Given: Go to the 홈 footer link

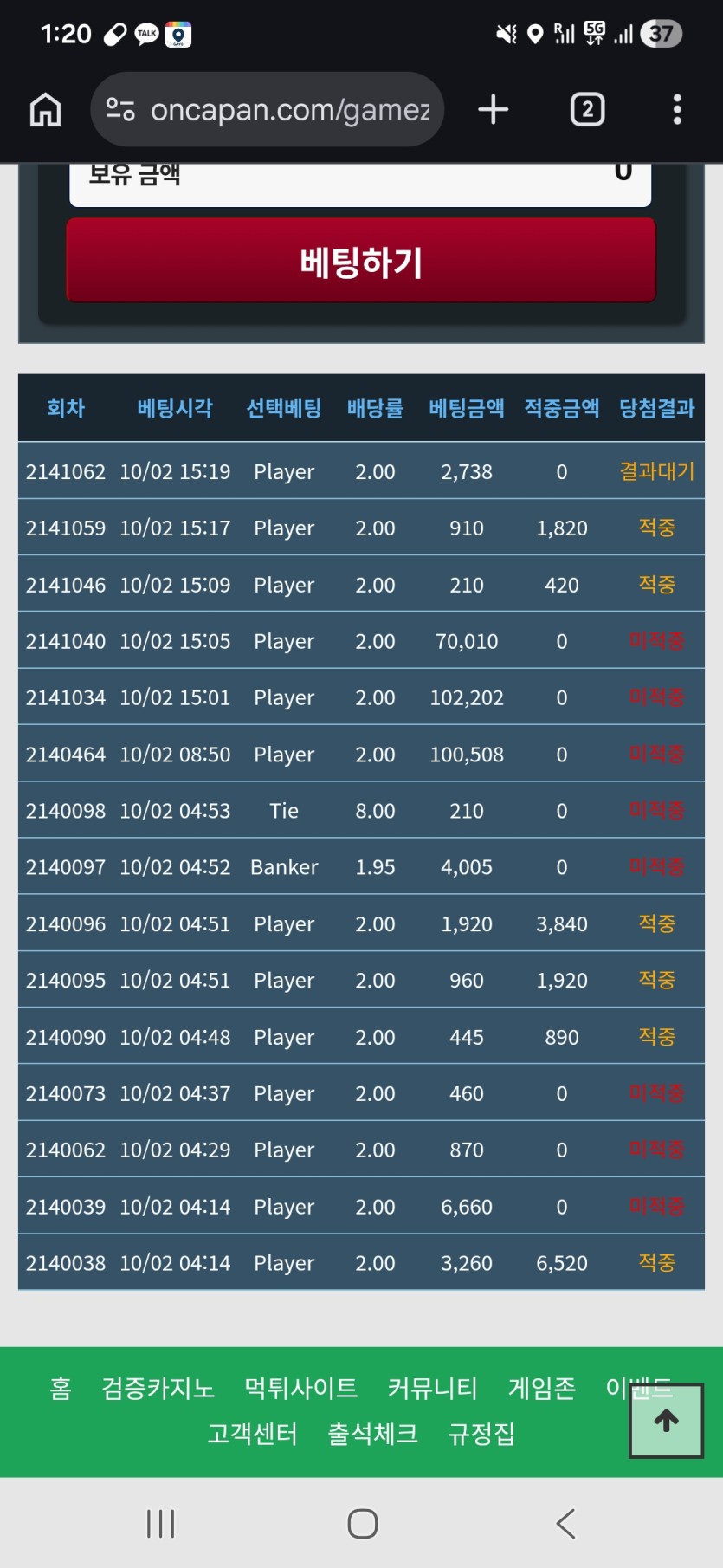Looking at the screenshot, I should click(61, 1389).
